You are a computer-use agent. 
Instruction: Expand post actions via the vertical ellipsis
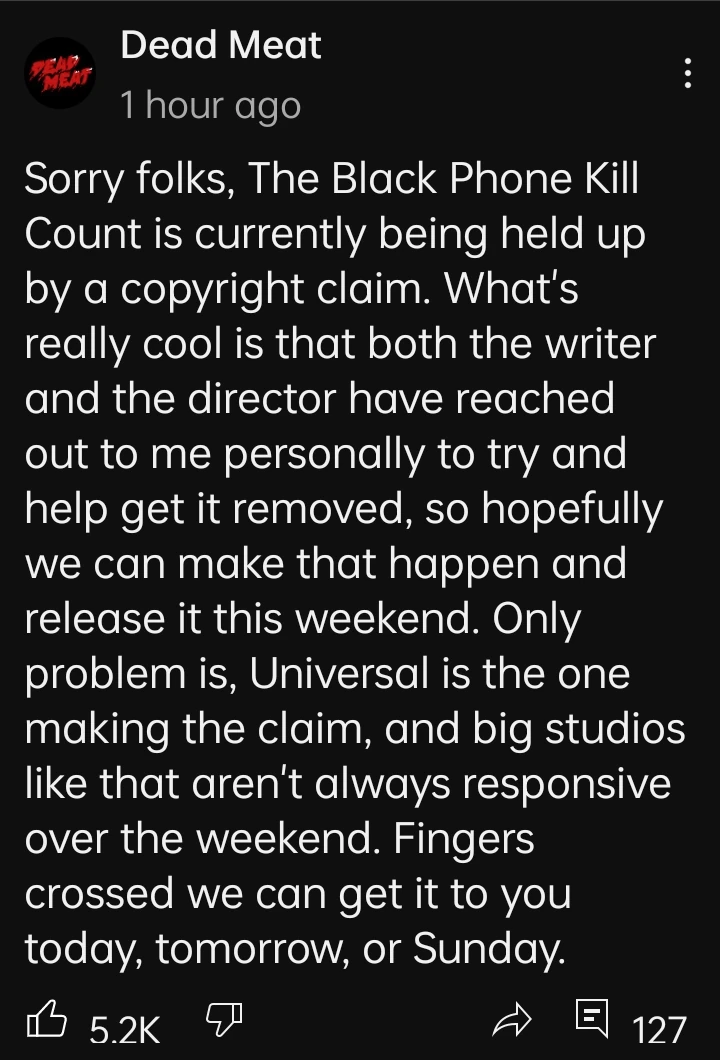click(x=686, y=75)
